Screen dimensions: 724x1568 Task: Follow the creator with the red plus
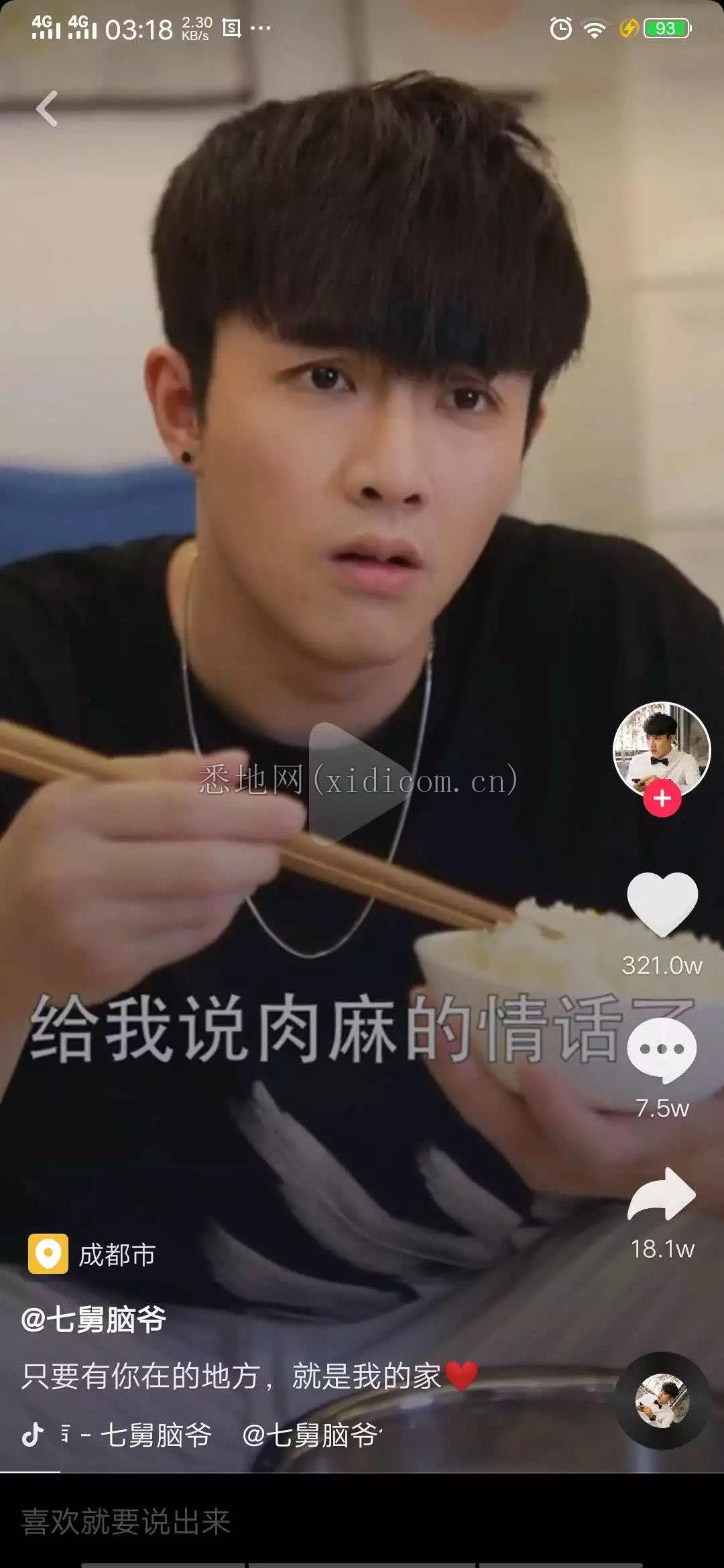pos(662,799)
